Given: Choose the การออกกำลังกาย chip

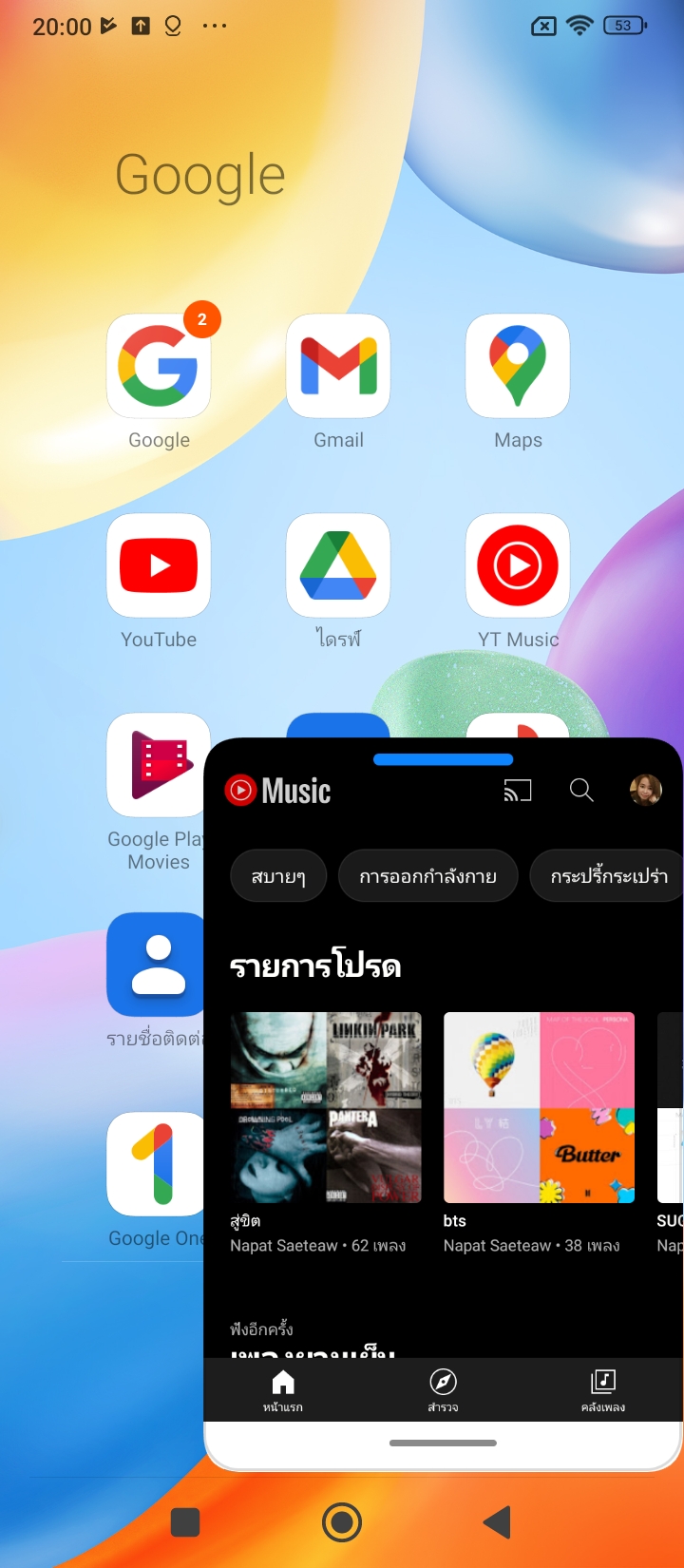Looking at the screenshot, I should tap(427, 876).
